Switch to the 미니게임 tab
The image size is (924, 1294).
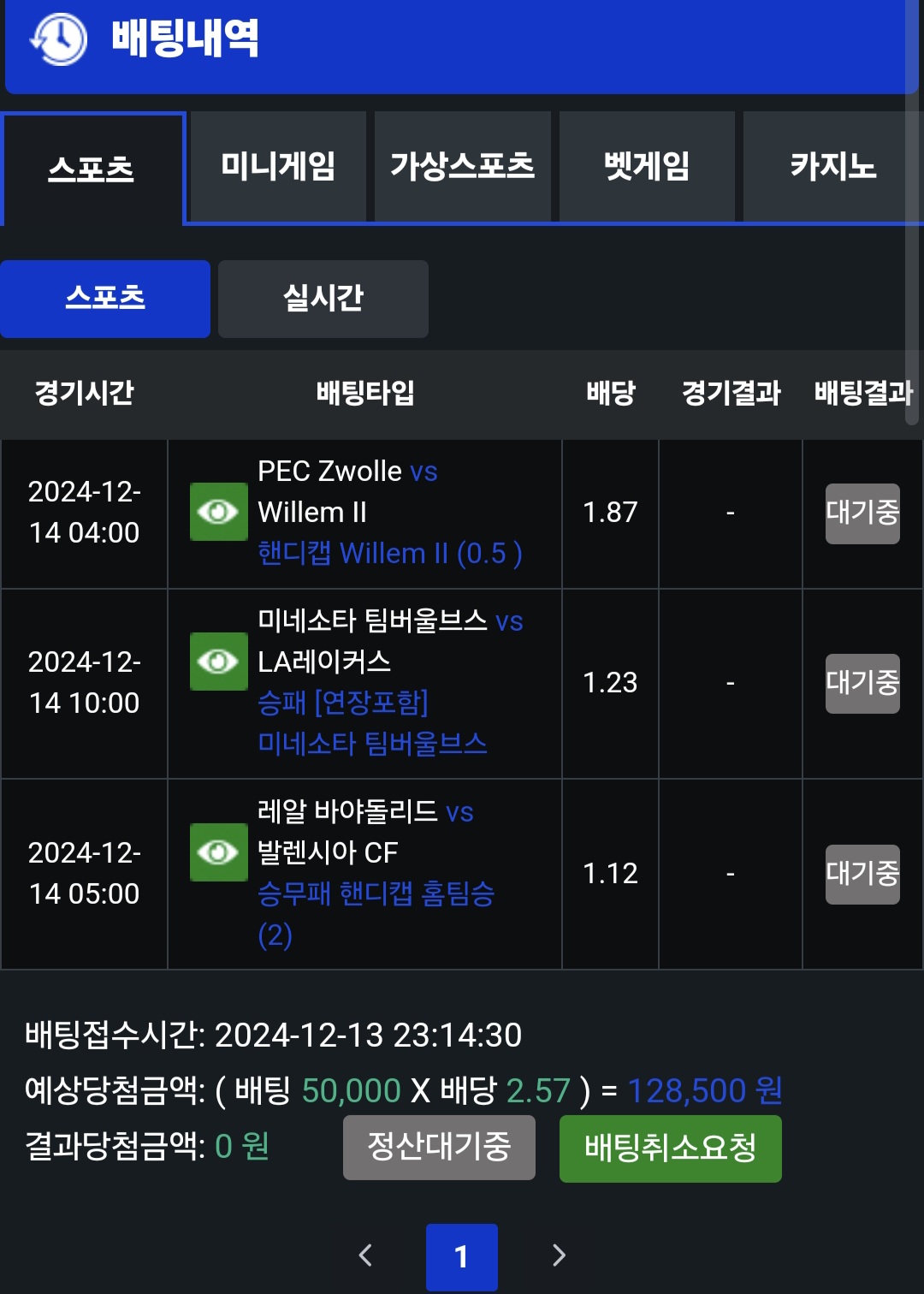(x=278, y=166)
